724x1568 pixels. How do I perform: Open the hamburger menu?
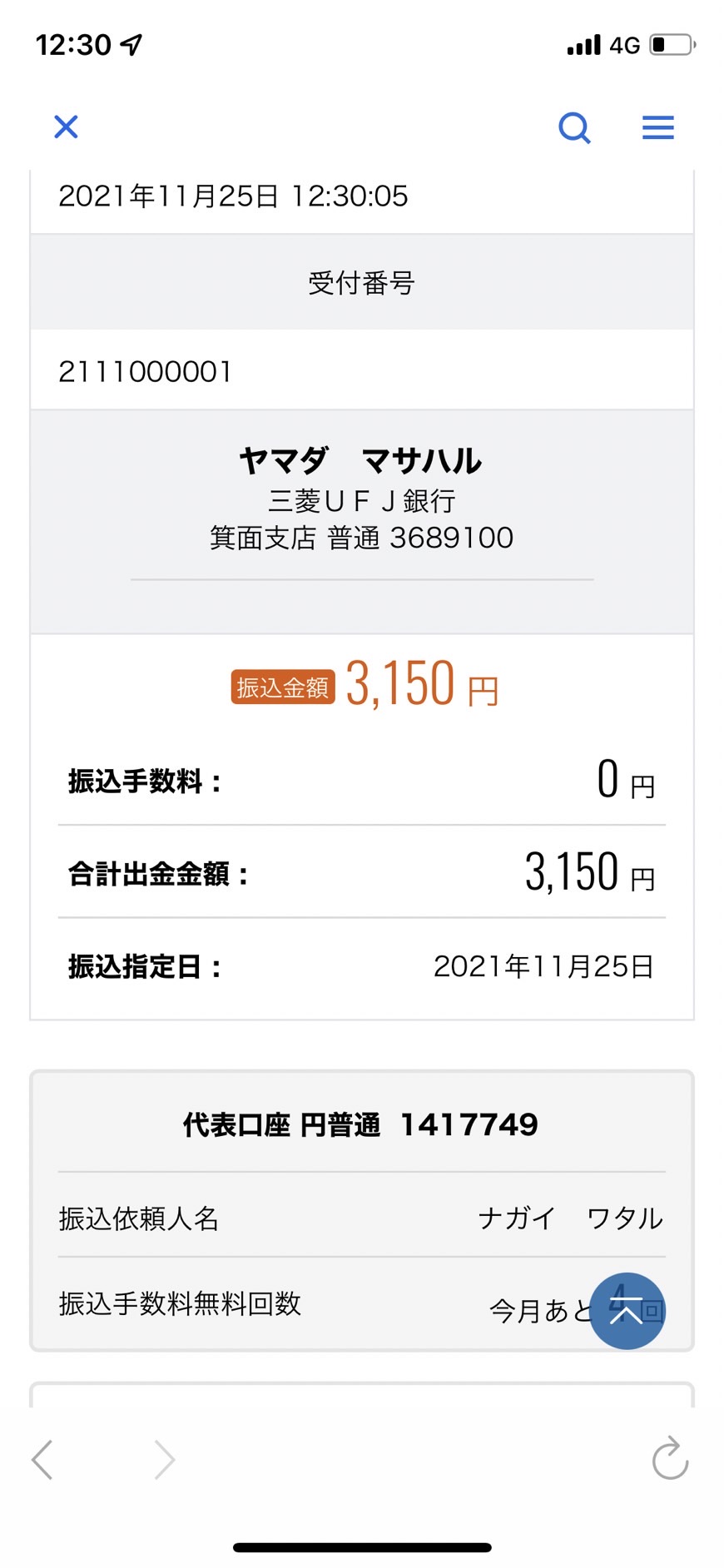[x=657, y=127]
